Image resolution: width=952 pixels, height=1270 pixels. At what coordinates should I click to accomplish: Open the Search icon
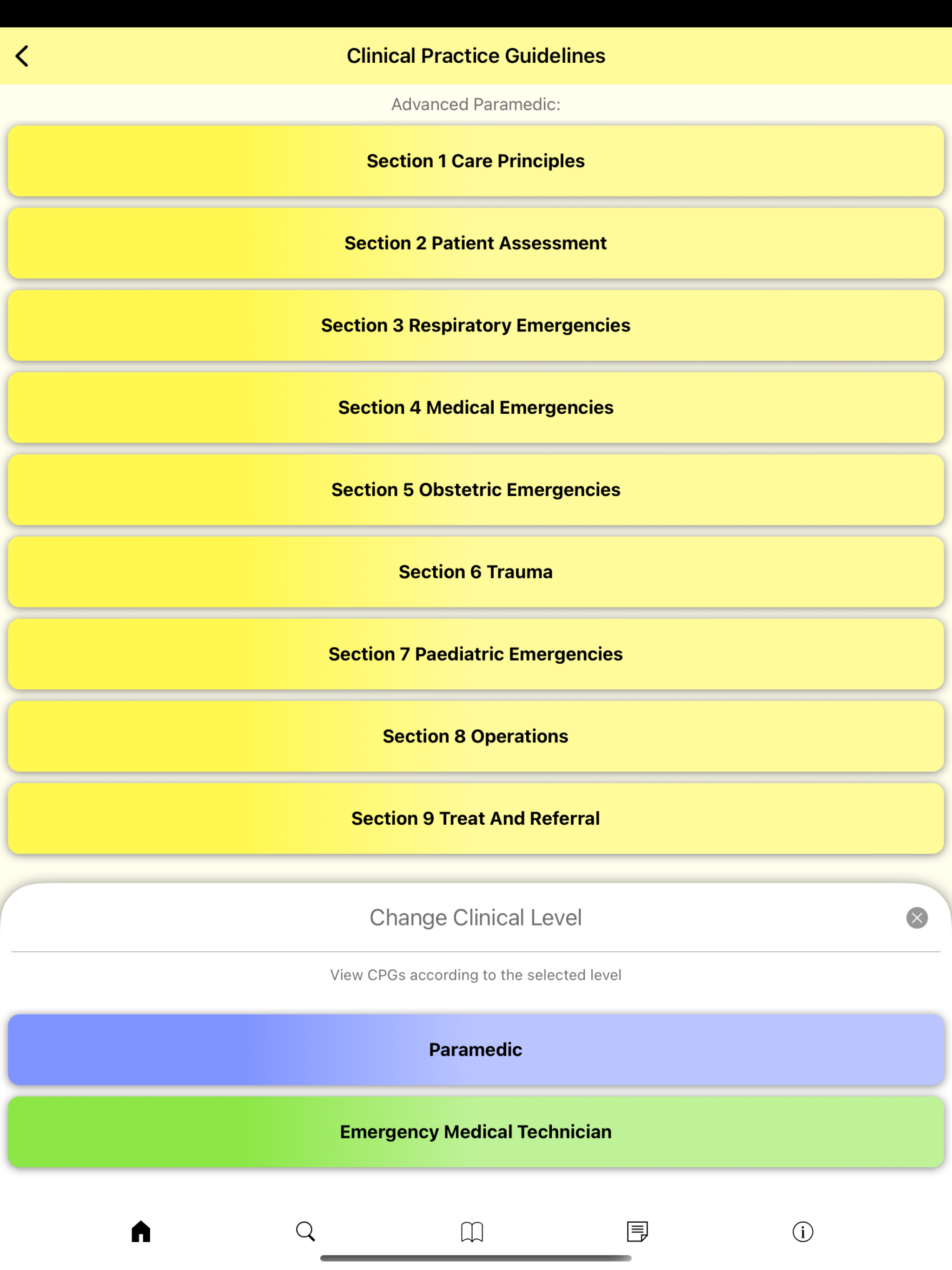click(x=305, y=1231)
